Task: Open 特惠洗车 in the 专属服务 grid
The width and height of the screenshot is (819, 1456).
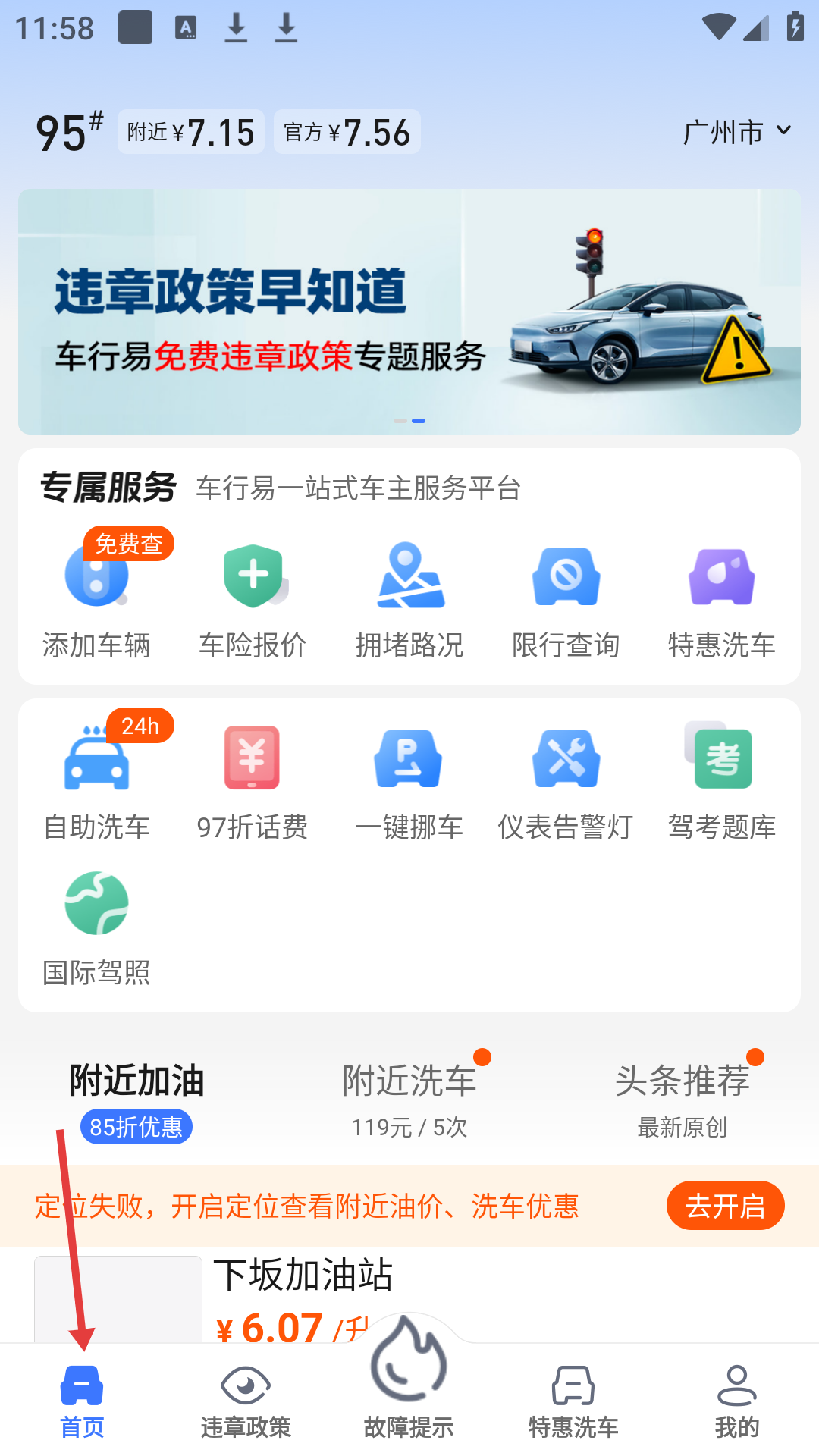Action: point(721,599)
